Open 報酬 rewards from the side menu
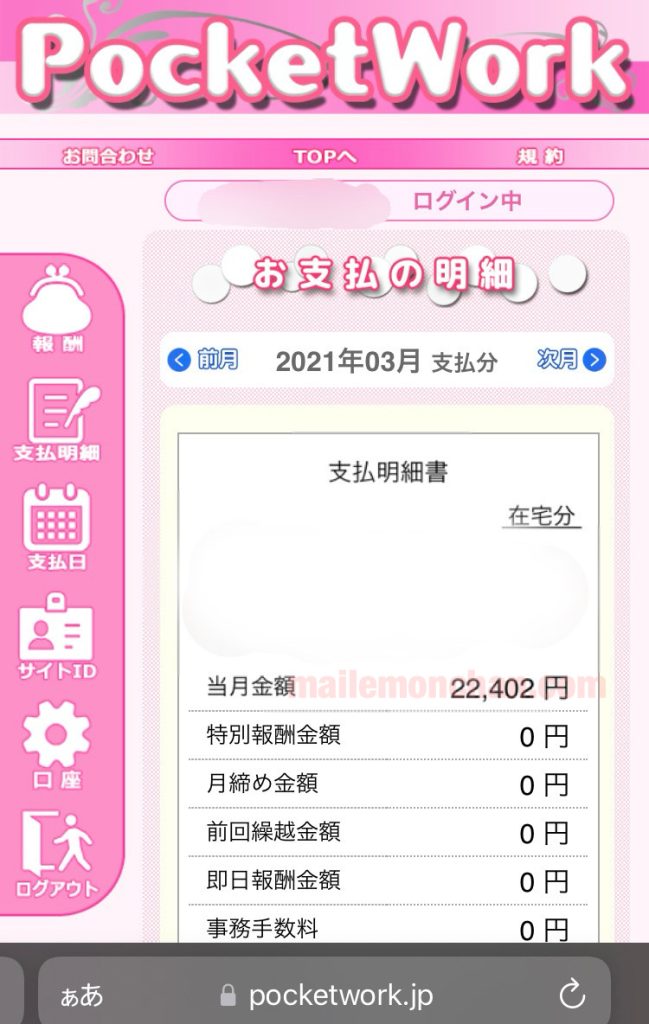Screen dimensions: 649x1024 click(57, 310)
